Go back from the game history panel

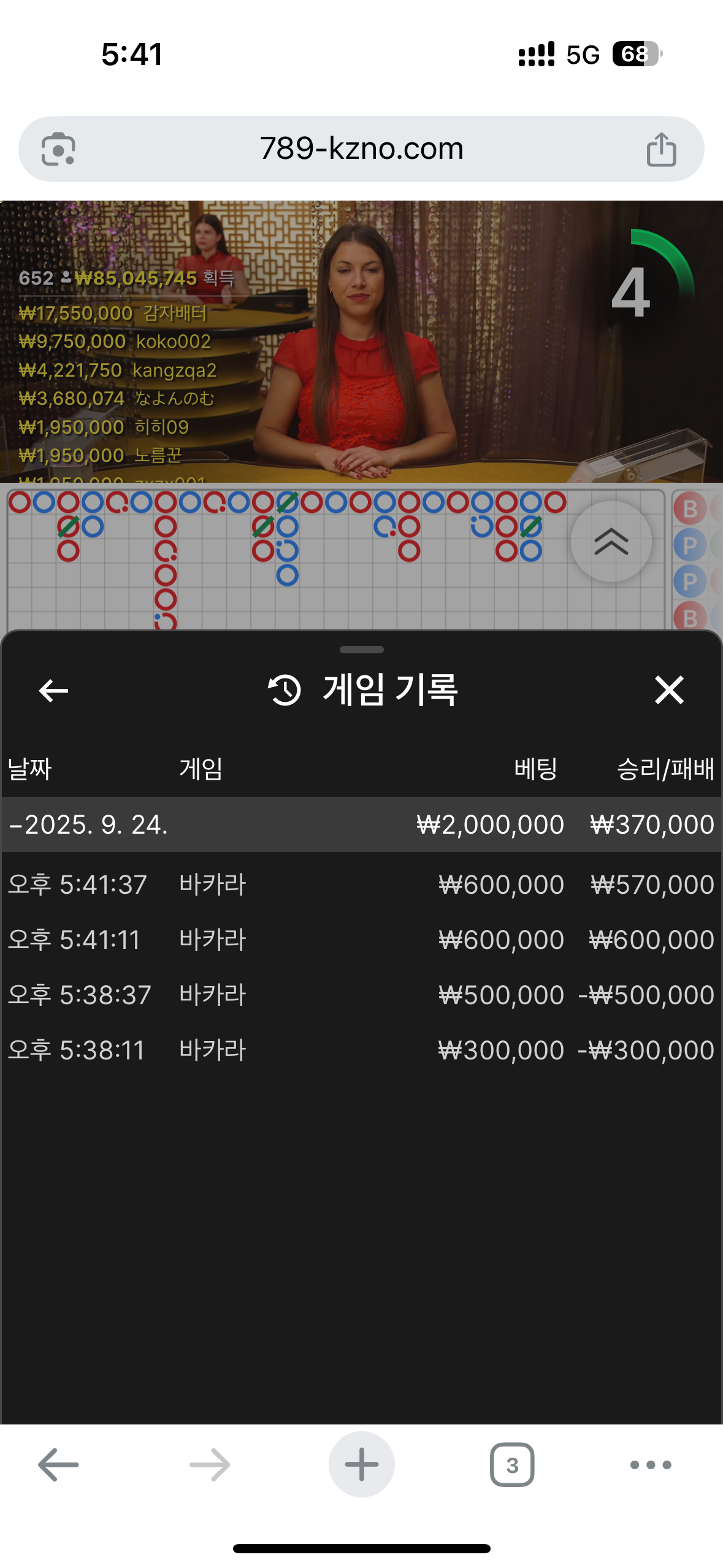[x=53, y=691]
